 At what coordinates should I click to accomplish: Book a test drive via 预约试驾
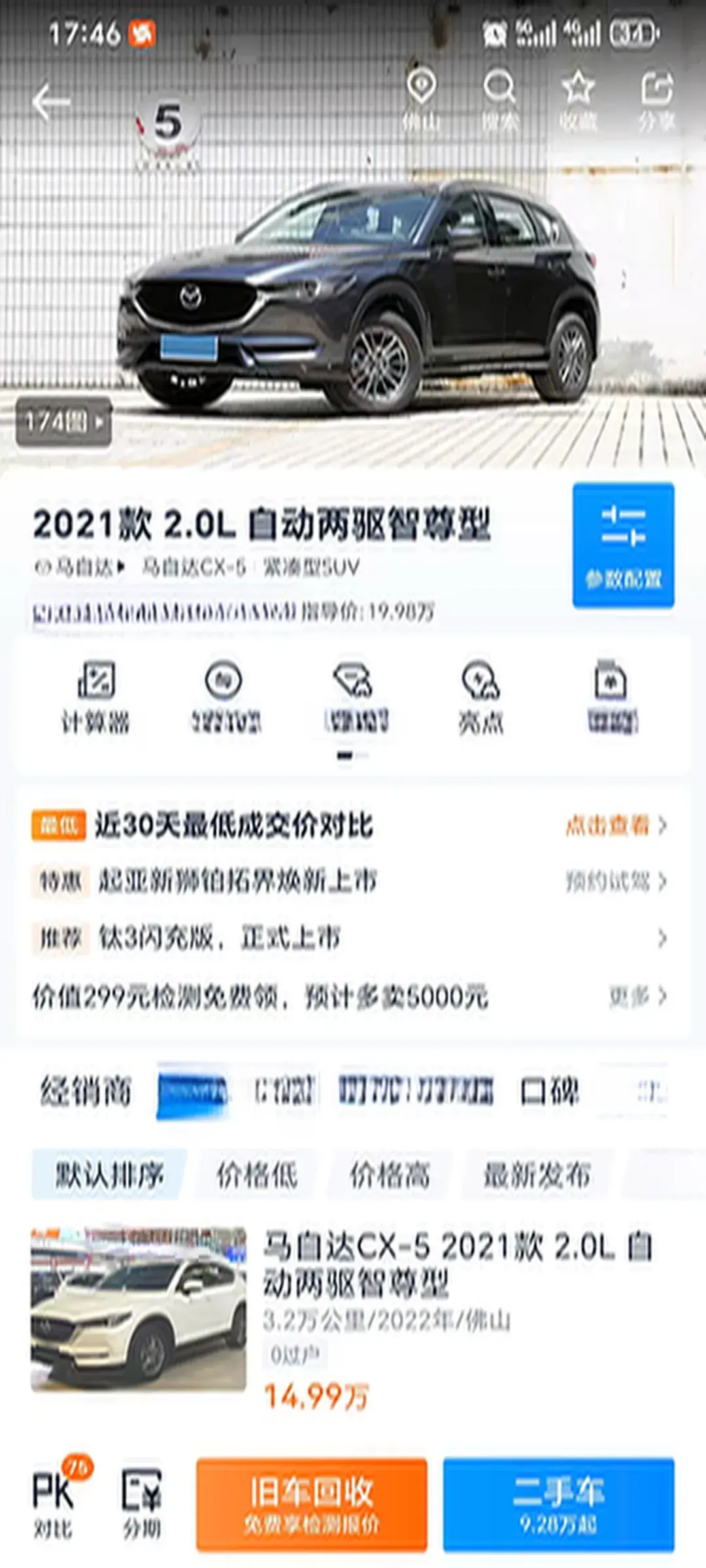615,882
